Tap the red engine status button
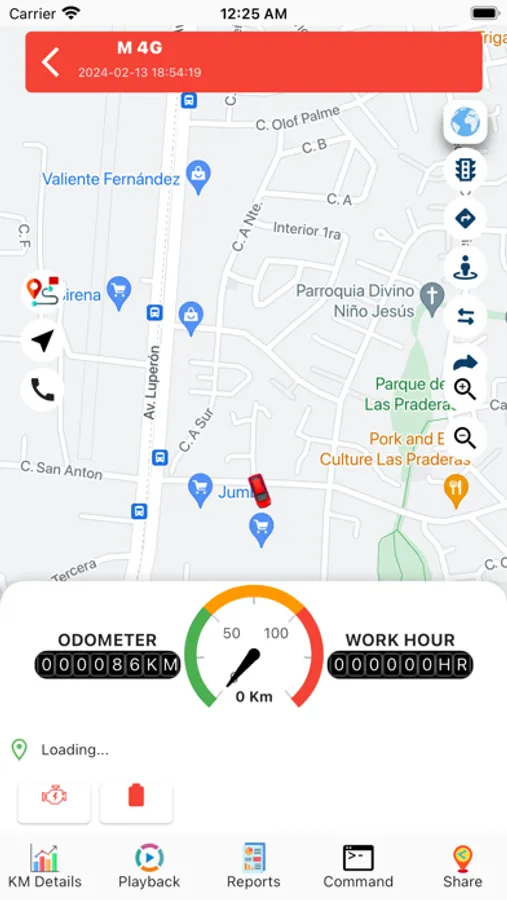The width and height of the screenshot is (507, 900). [55, 797]
